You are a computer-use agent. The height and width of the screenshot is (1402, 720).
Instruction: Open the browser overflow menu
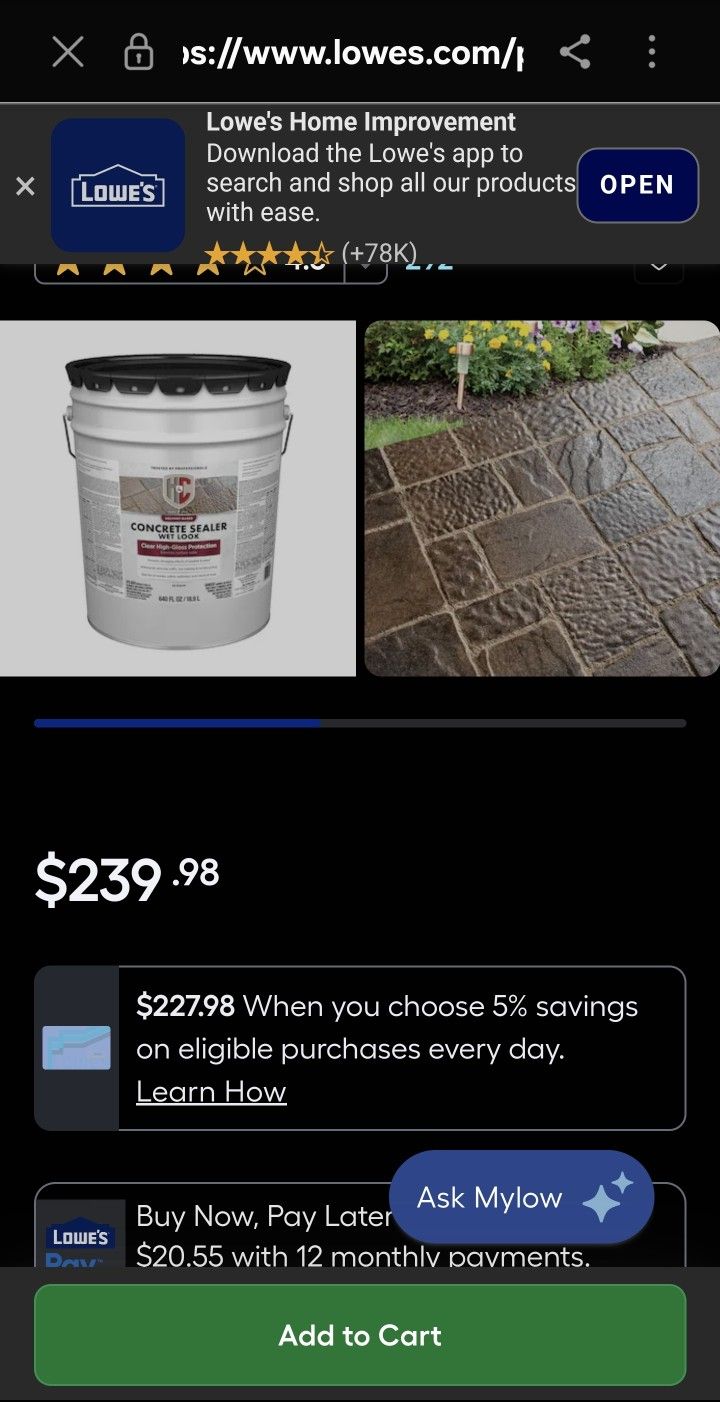[652, 52]
